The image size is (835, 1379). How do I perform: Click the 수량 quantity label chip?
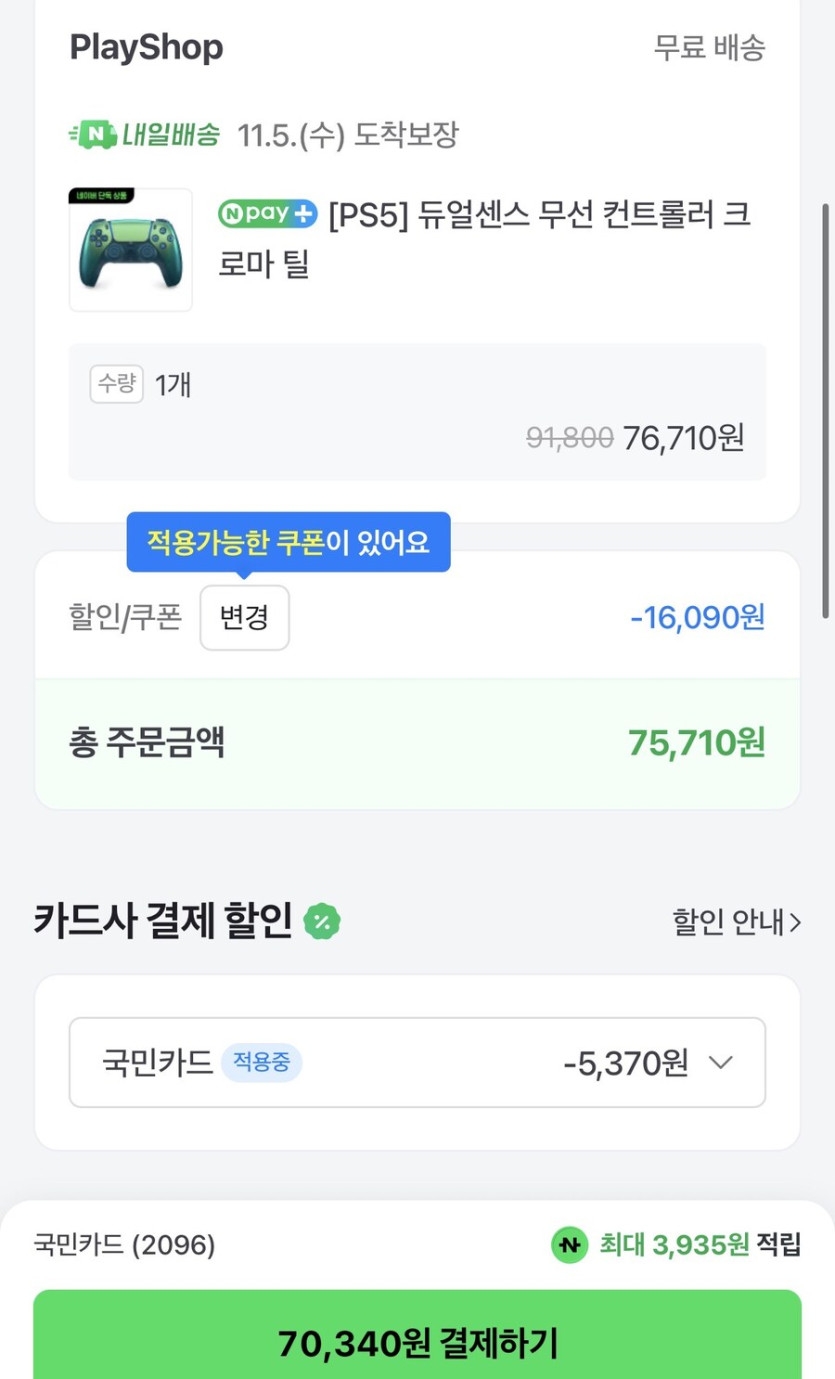(115, 383)
